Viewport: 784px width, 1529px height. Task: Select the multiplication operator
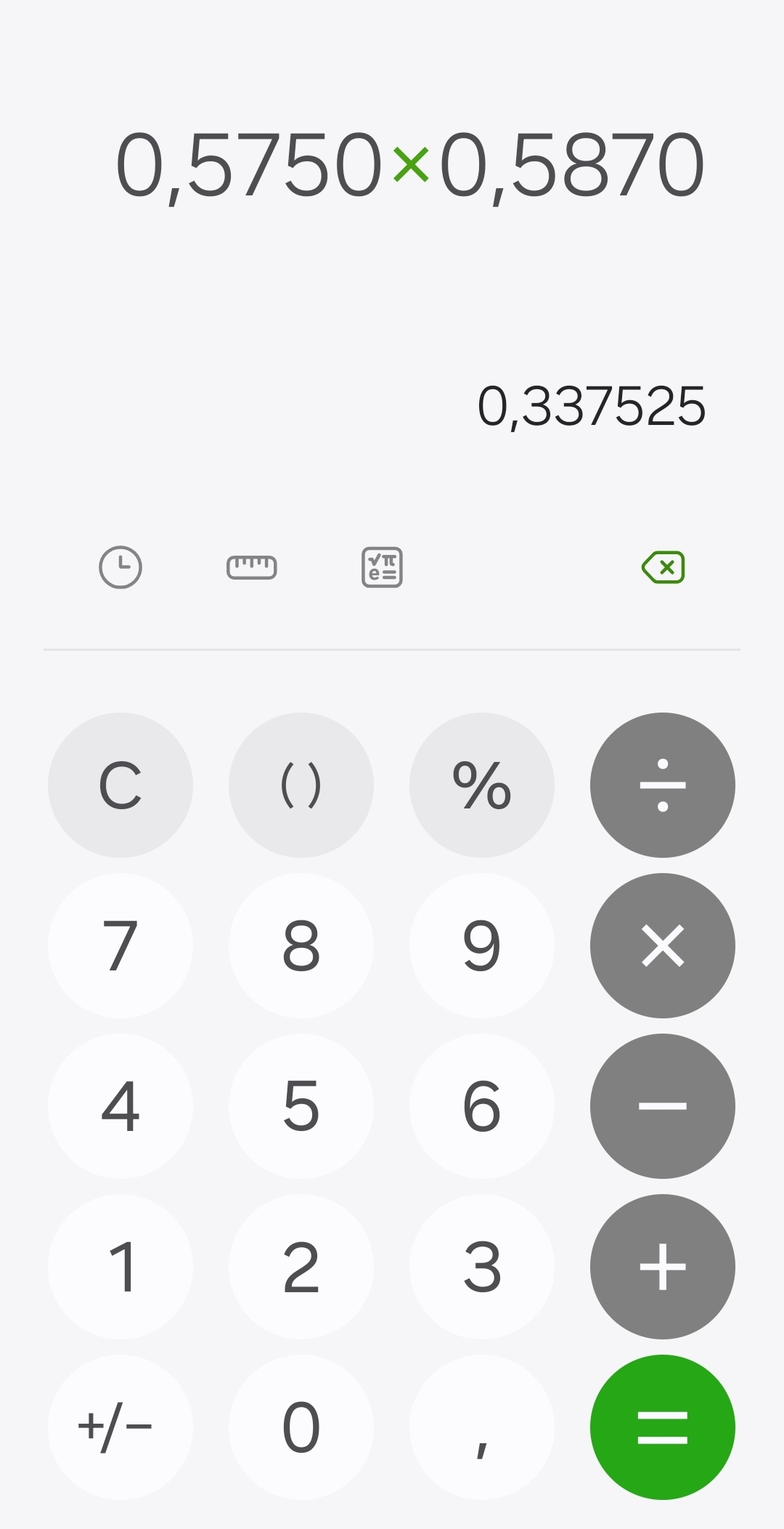(662, 946)
